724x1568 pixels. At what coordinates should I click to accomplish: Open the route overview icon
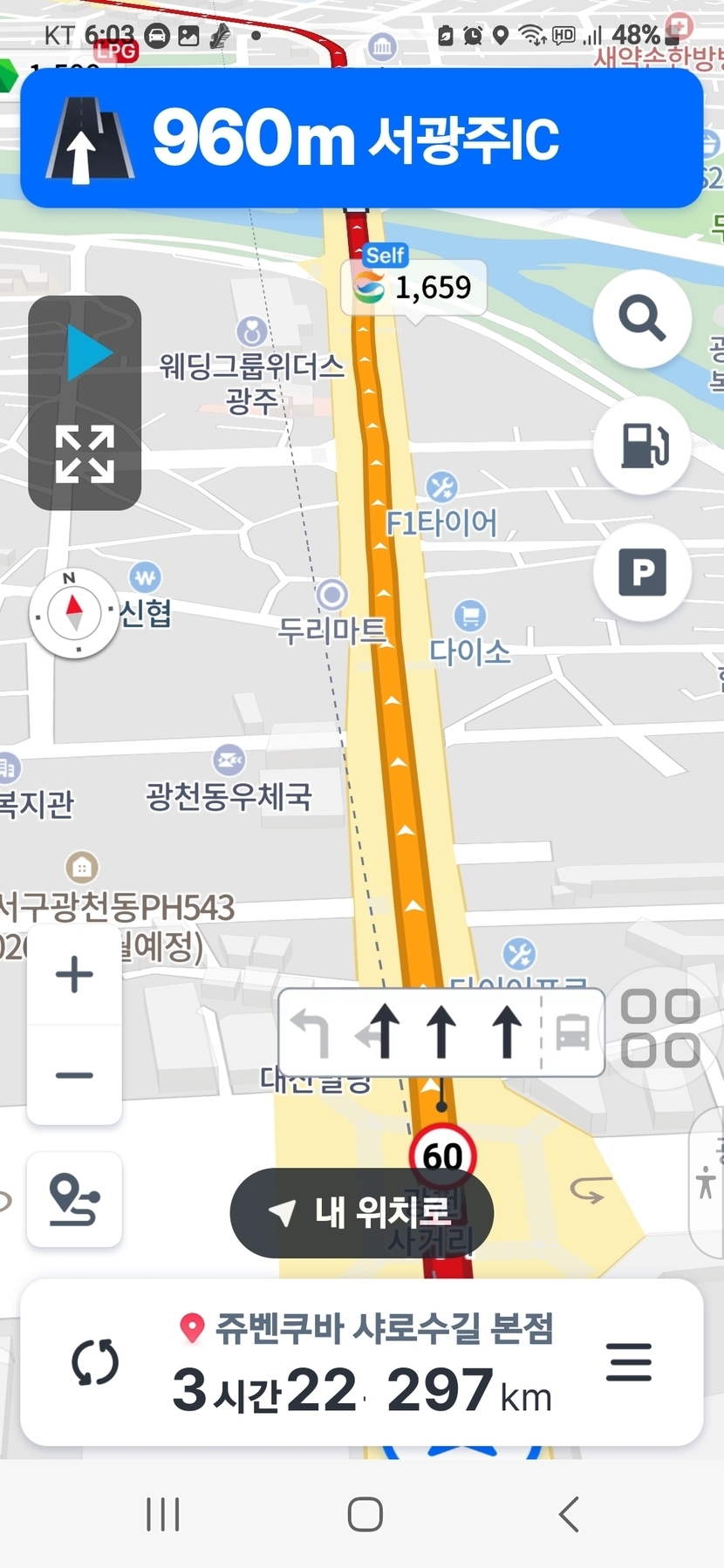point(74,1200)
